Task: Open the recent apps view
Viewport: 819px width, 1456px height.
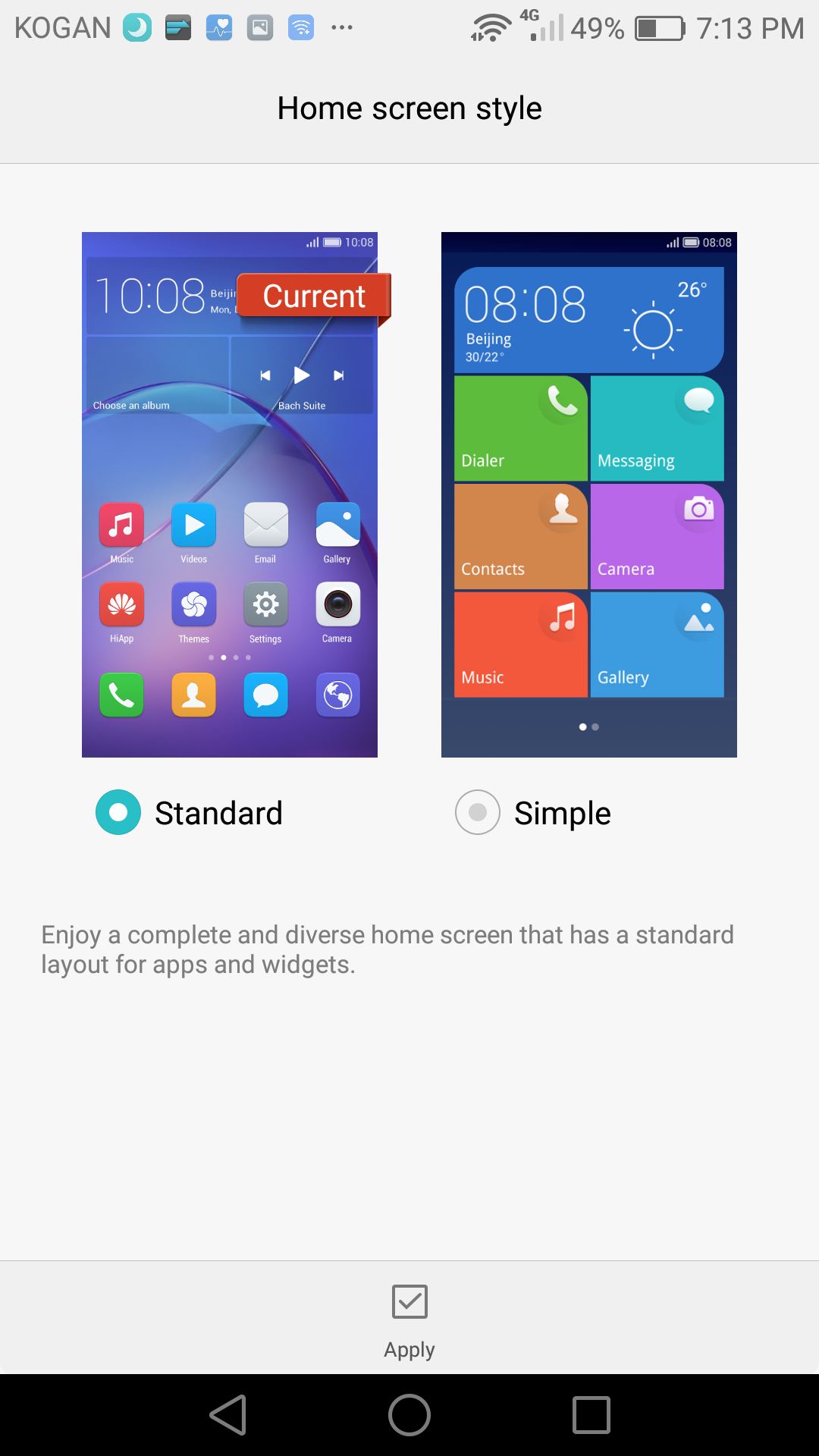Action: click(591, 1415)
